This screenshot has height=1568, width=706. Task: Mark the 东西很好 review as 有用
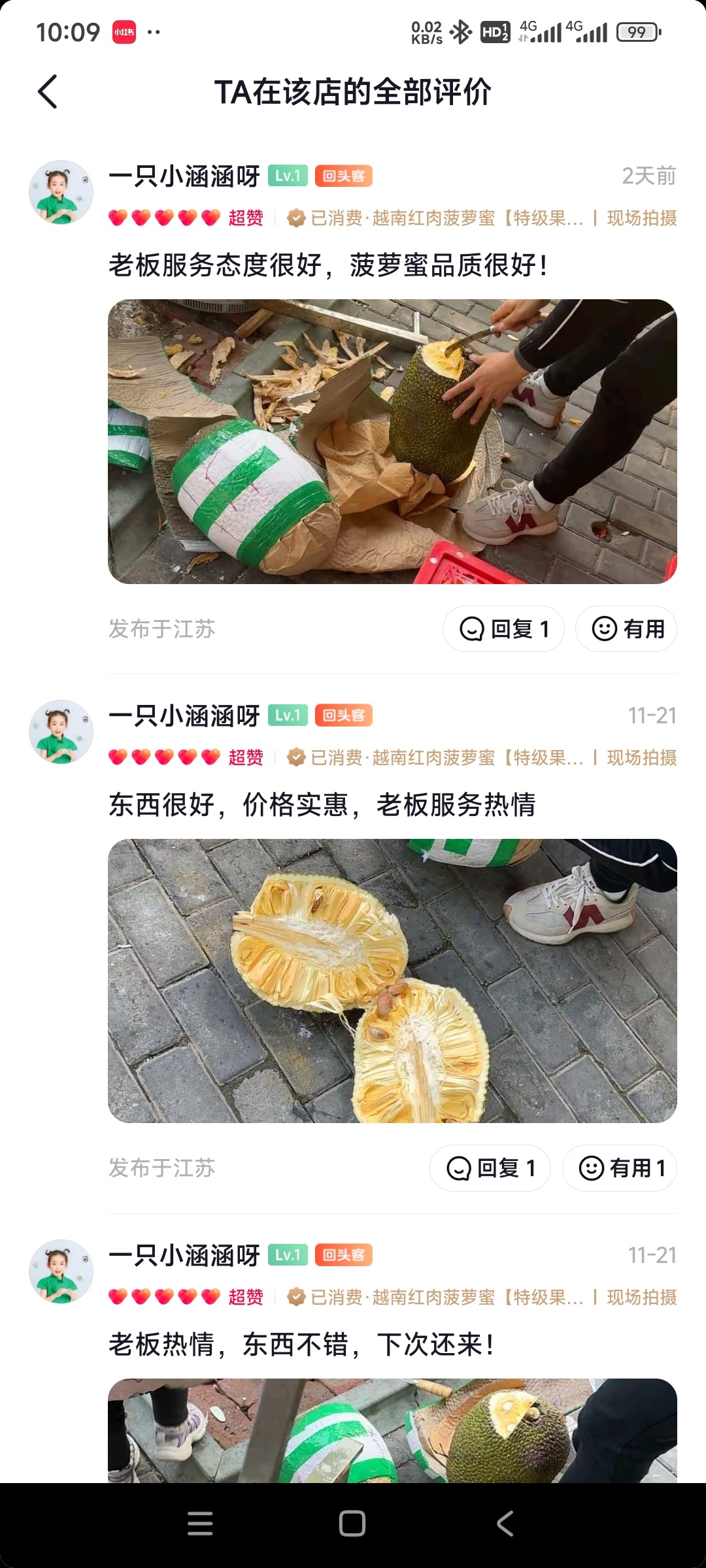pos(619,1168)
